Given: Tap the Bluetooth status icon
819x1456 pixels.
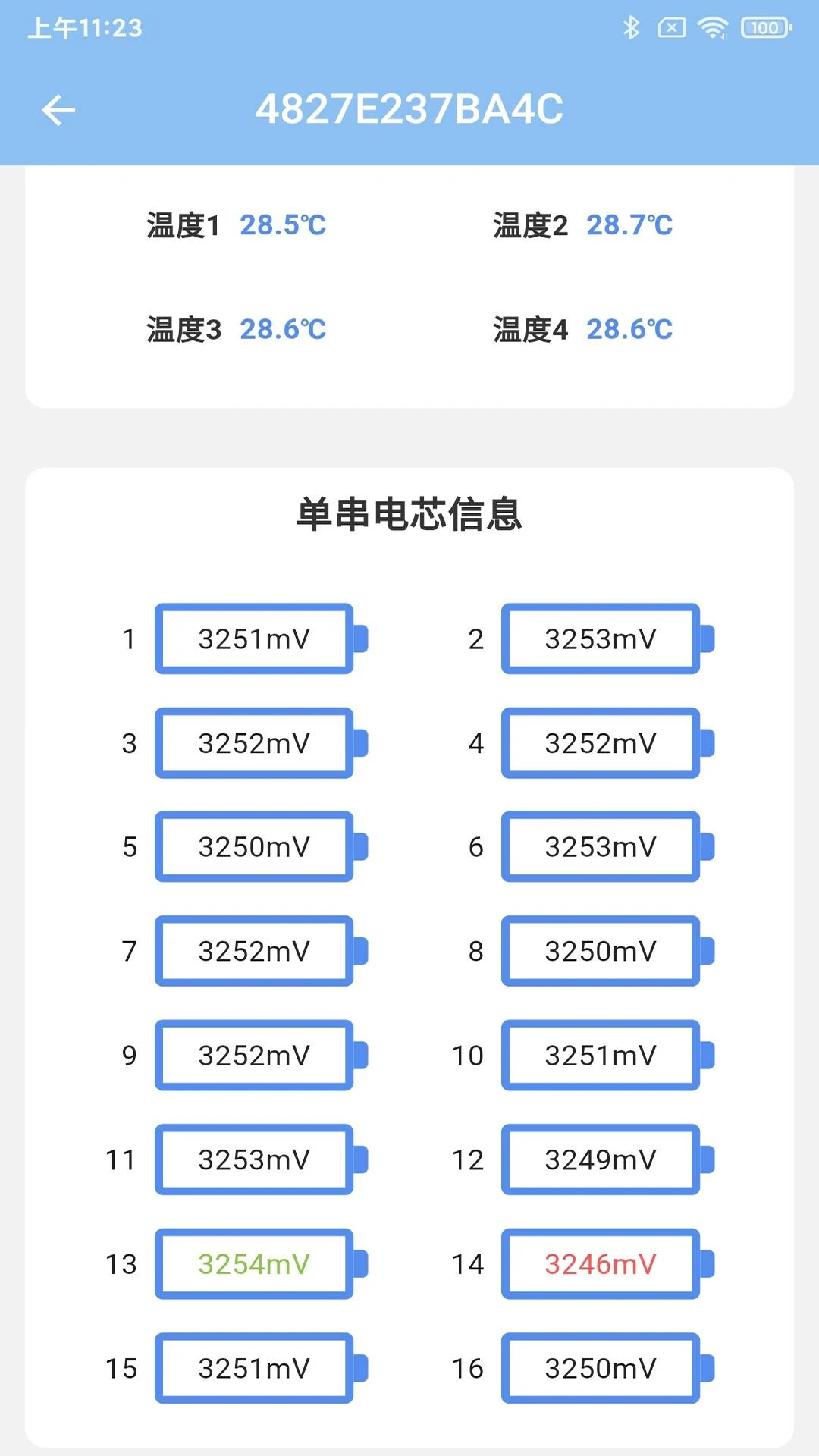Looking at the screenshot, I should 632,27.
